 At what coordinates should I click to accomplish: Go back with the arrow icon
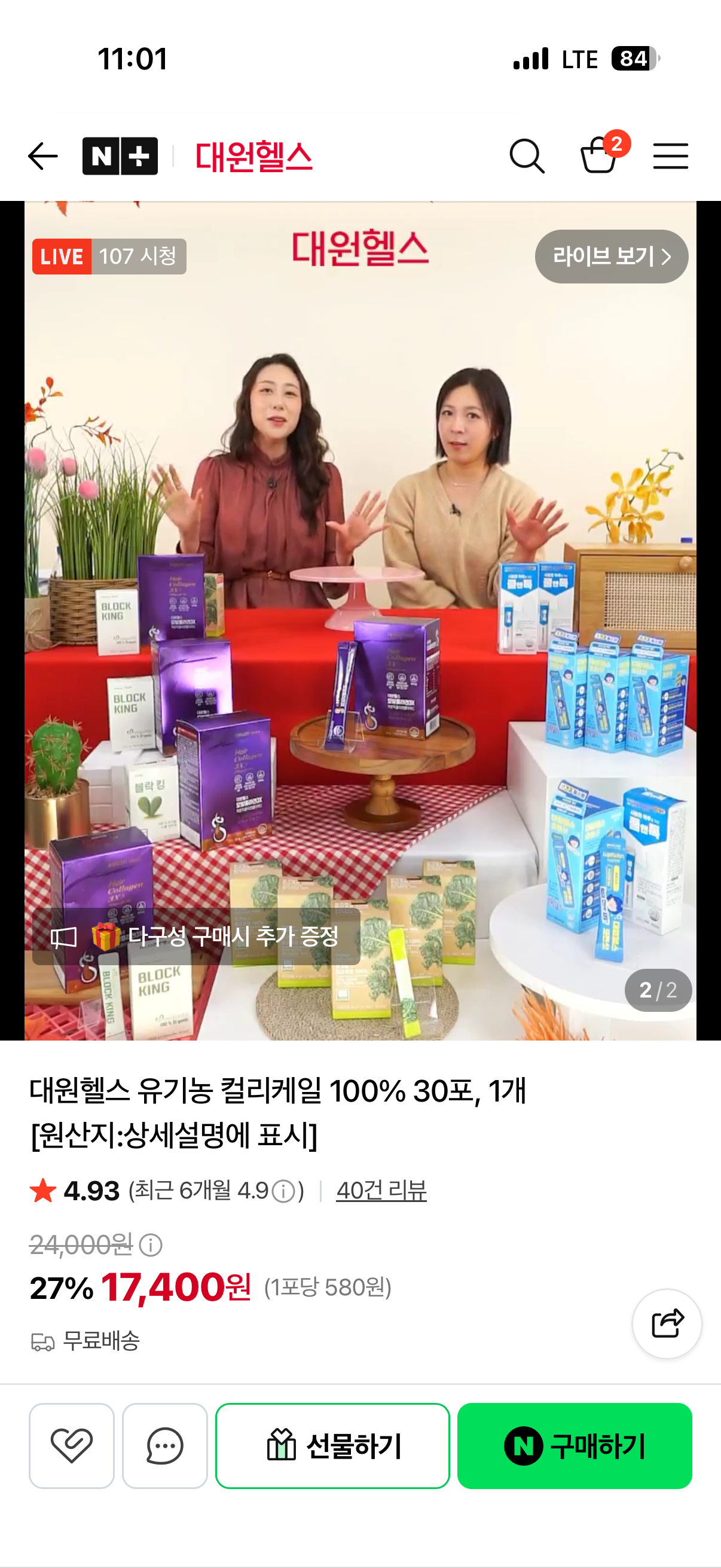click(x=42, y=157)
